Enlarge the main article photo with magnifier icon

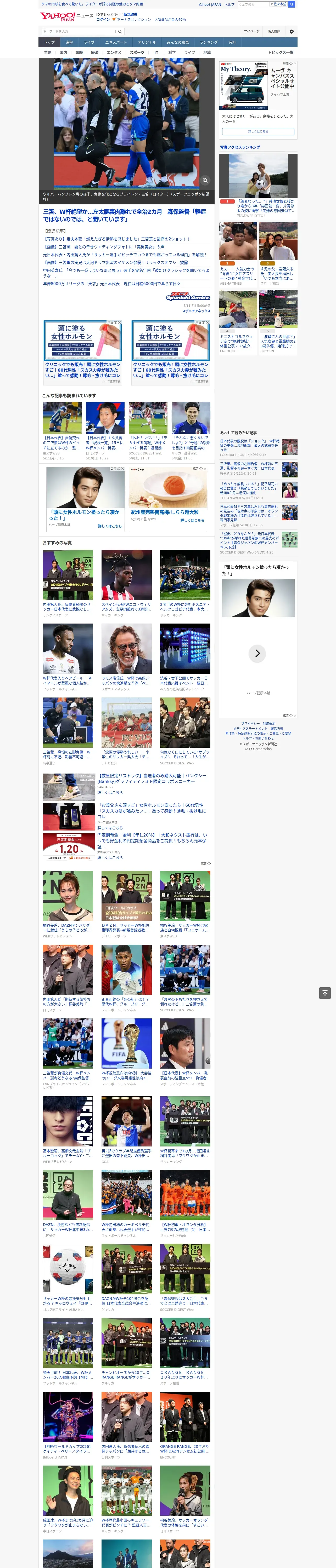coord(205,180)
